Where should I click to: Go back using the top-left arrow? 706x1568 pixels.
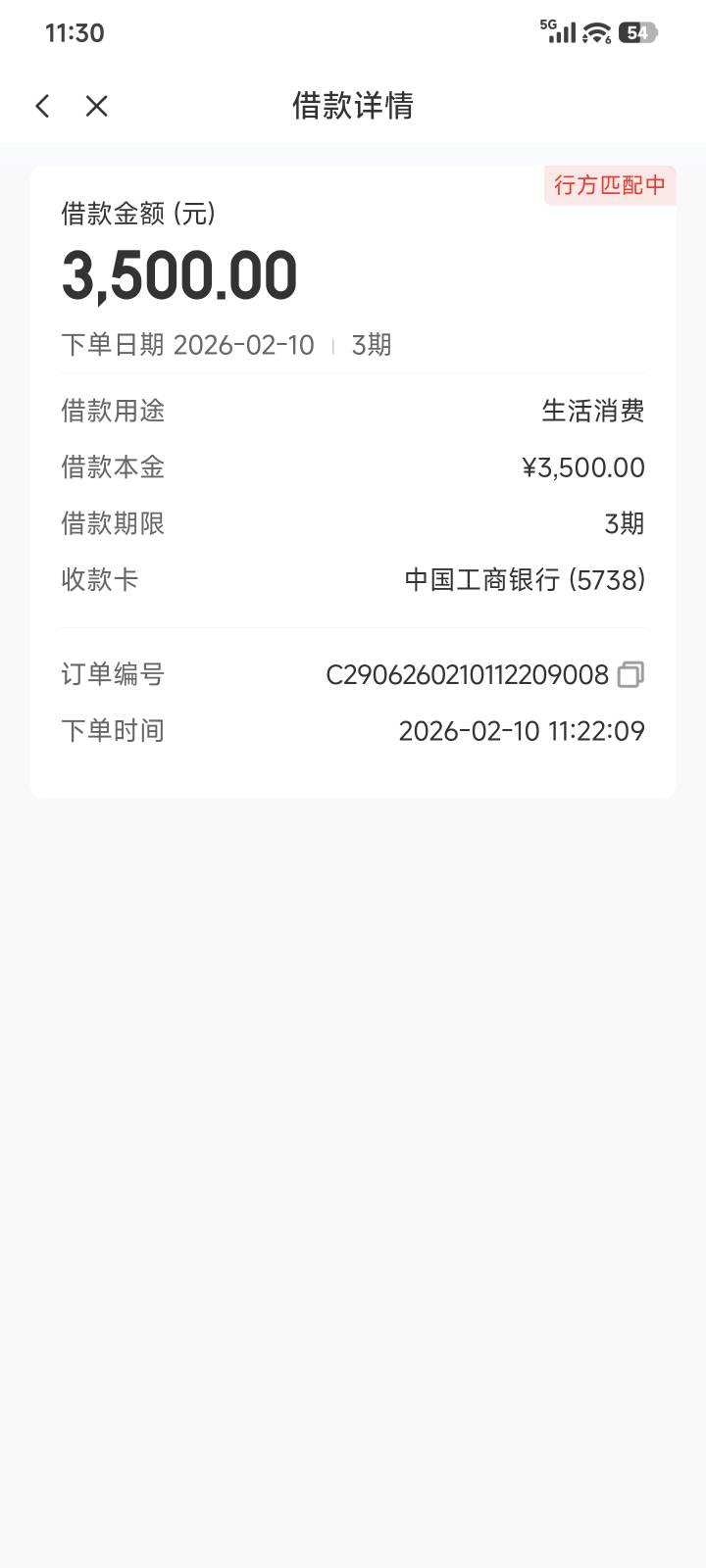tap(42, 106)
